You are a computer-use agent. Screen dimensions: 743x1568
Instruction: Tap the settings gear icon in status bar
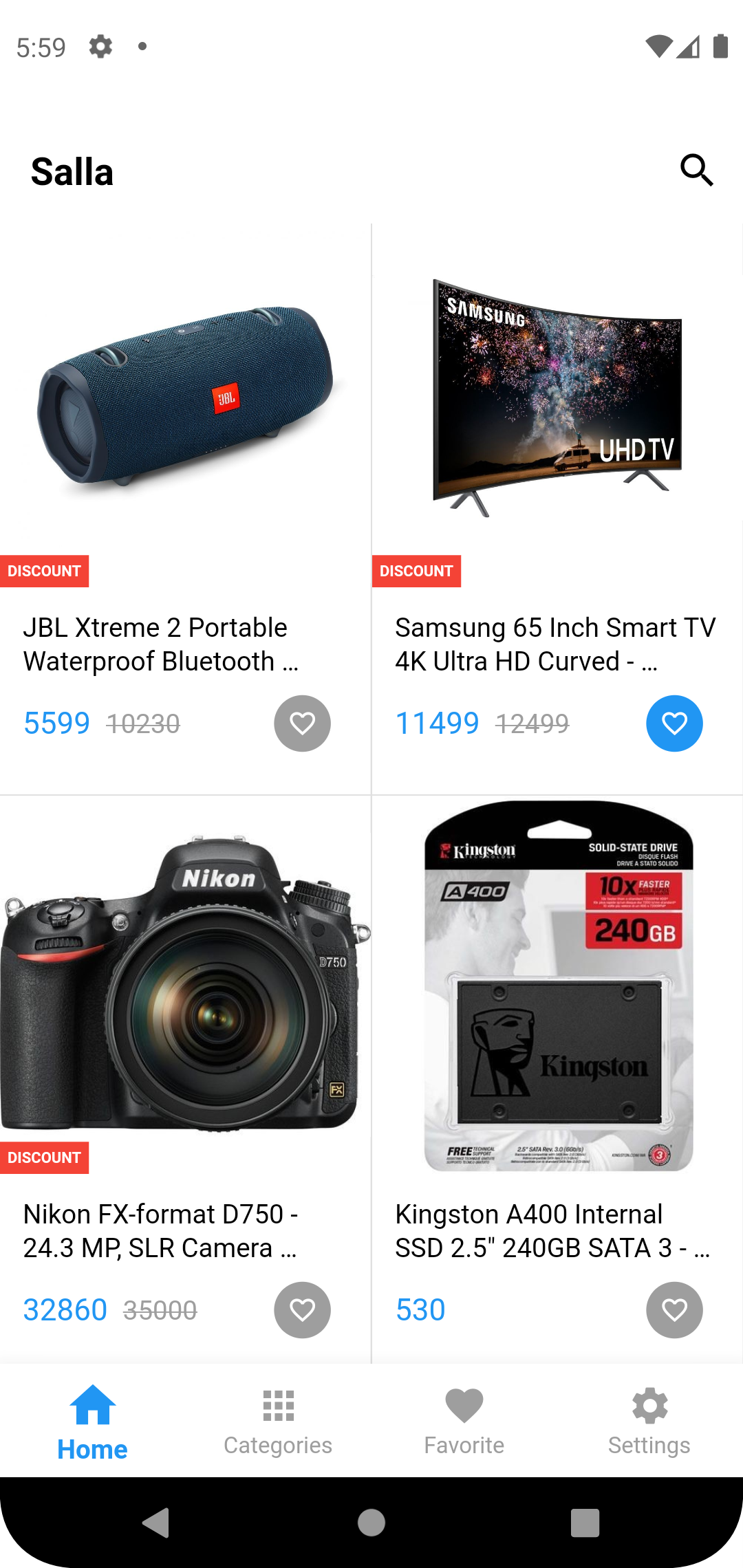pyautogui.click(x=100, y=47)
